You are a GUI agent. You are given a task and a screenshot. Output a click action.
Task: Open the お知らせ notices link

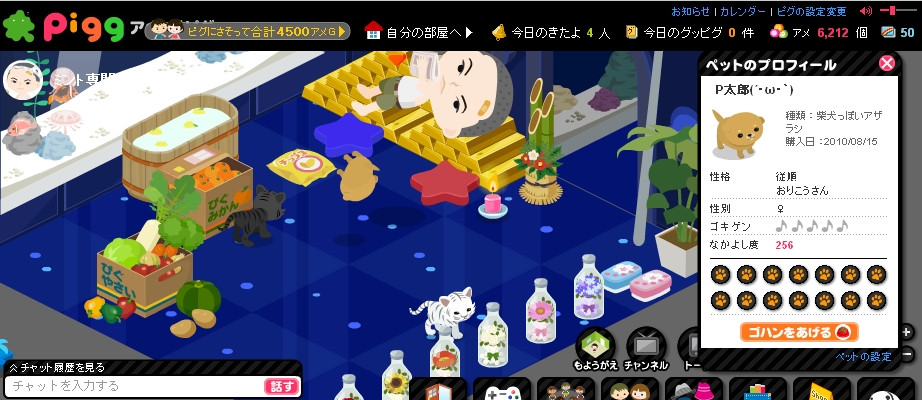point(690,11)
